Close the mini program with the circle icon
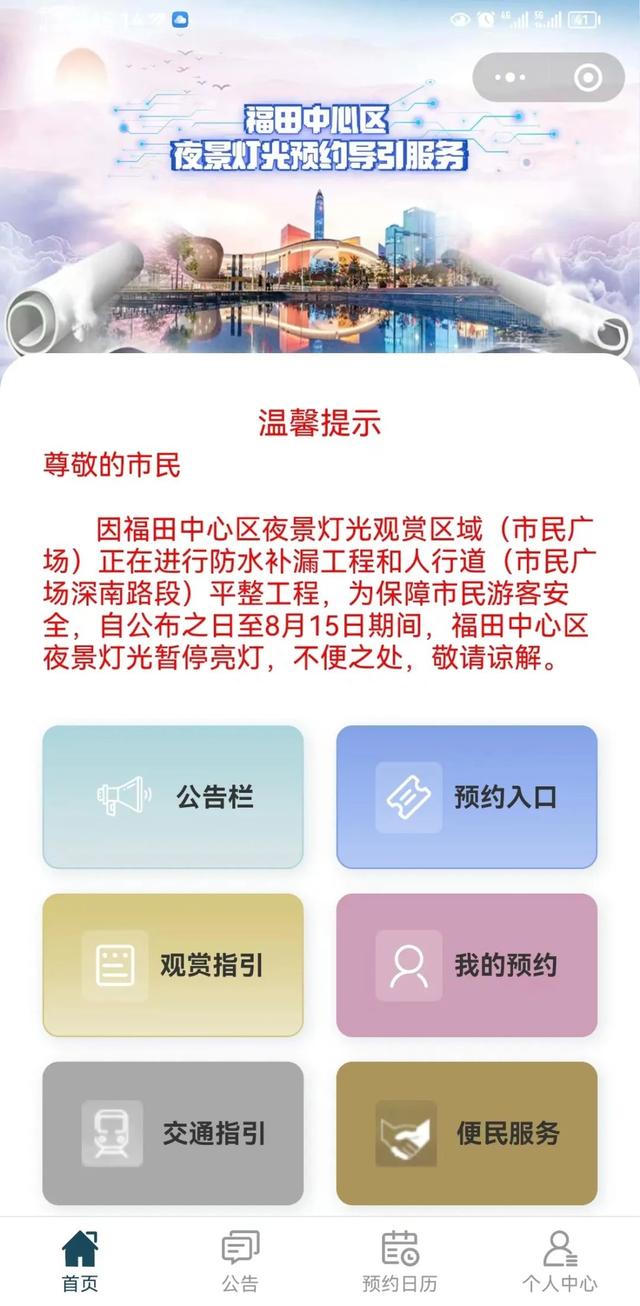Screen dimensions: 640x1306 point(589,77)
